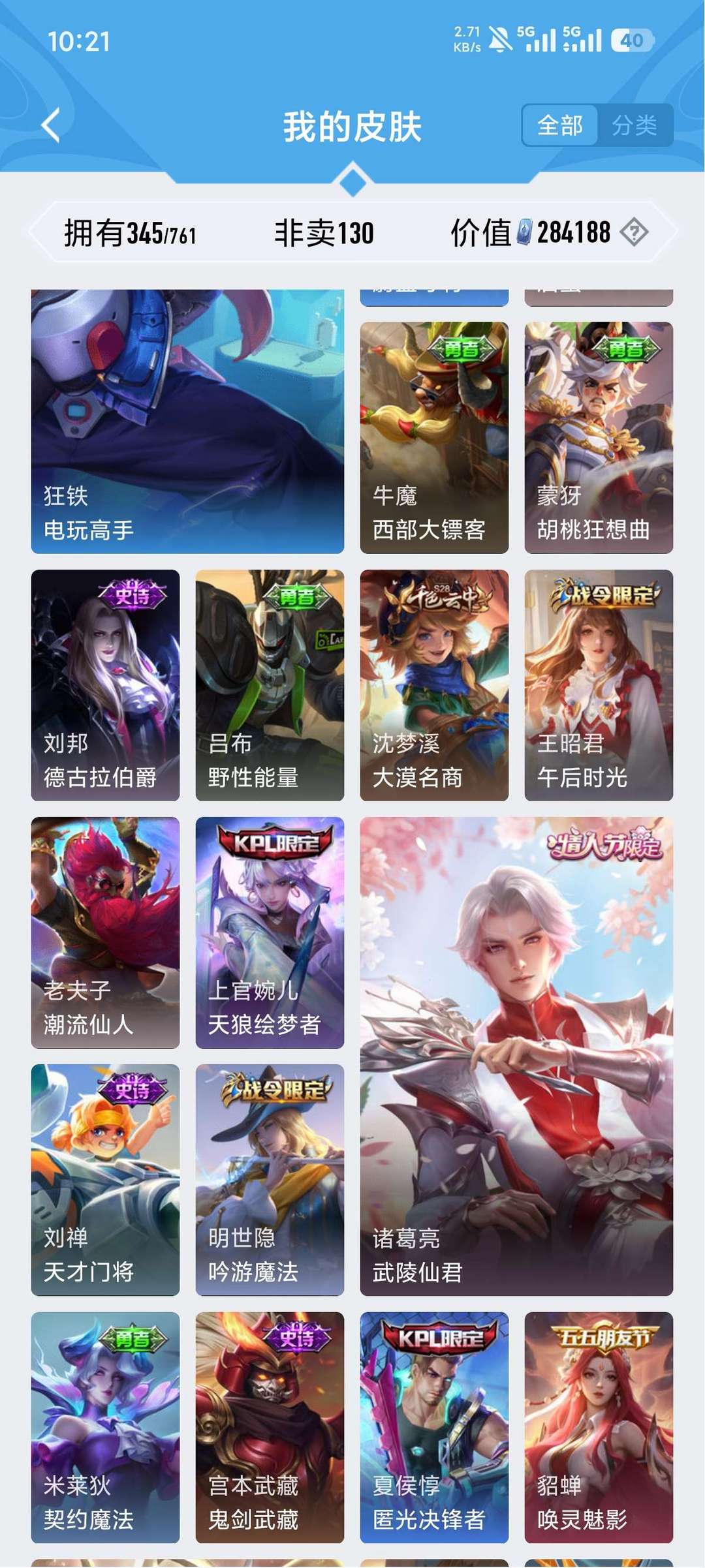
Task: View 上官婉儿 天狼绘梦者 skin
Action: (270, 932)
